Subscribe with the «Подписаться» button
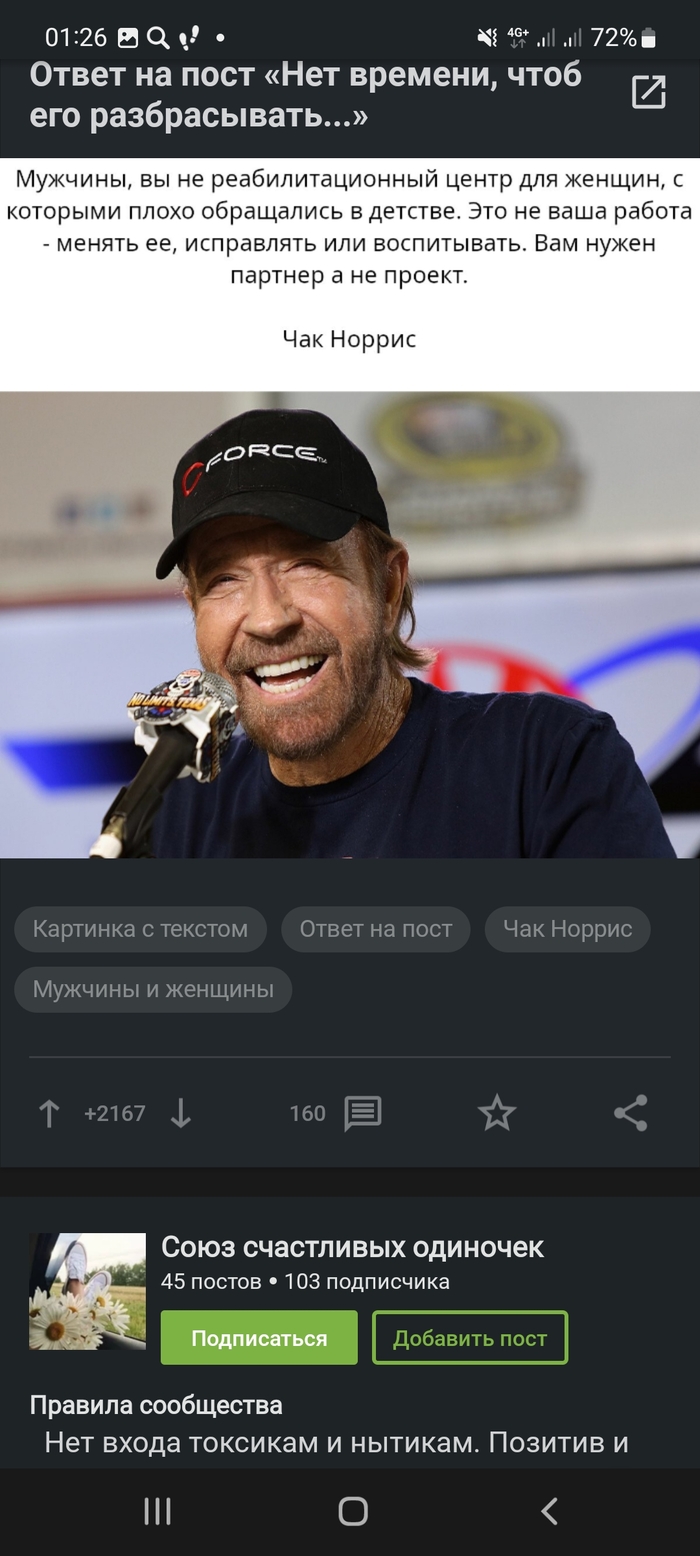The width and height of the screenshot is (700, 1556). 259,1338
